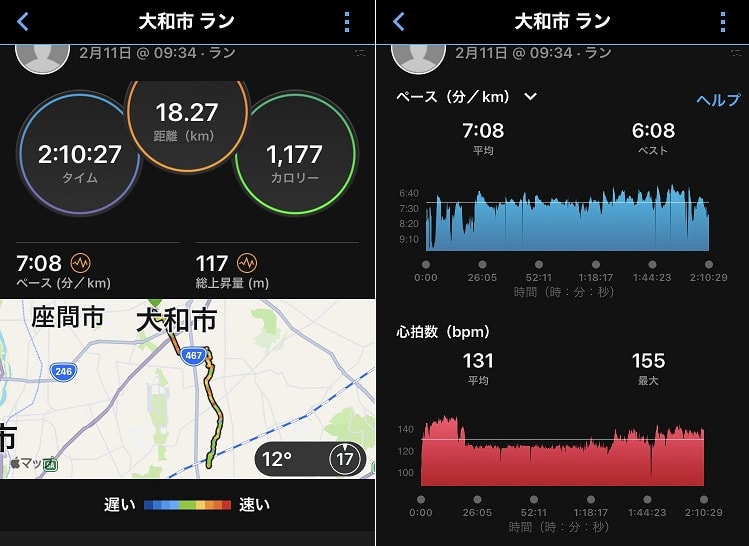
Task: Tap the chart icon beside 7:08 ペース
Action: click(x=81, y=263)
